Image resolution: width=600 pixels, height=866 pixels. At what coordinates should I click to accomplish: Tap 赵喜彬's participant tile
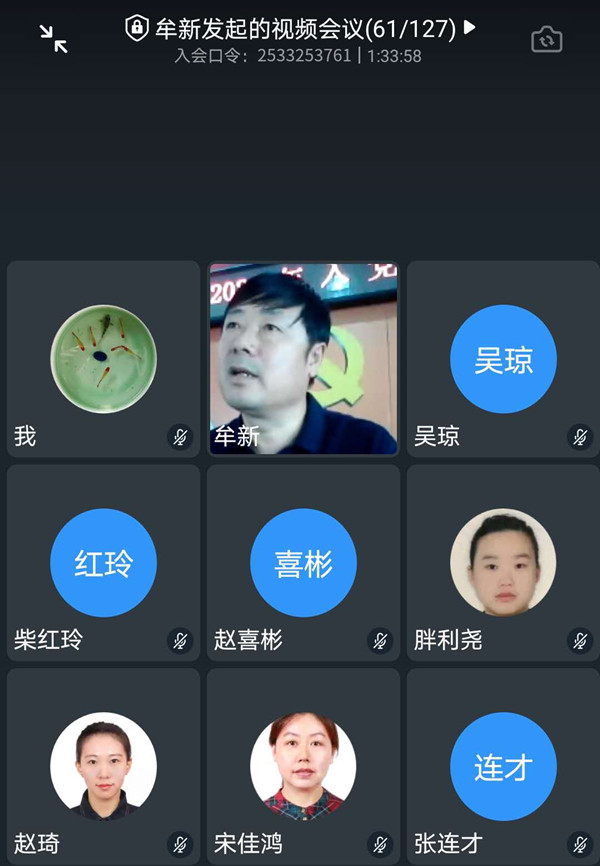(303, 563)
